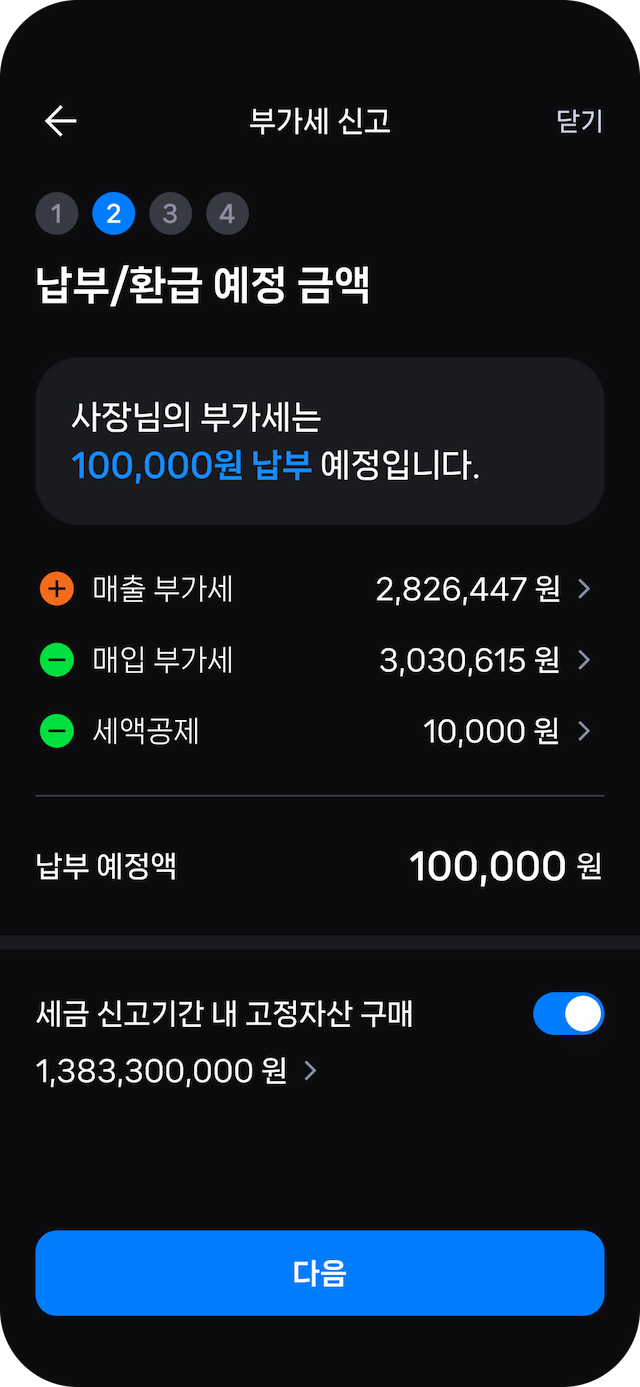This screenshot has width=640, height=1387.
Task: Tap 닫기 to close VAT filing
Action: click(579, 121)
